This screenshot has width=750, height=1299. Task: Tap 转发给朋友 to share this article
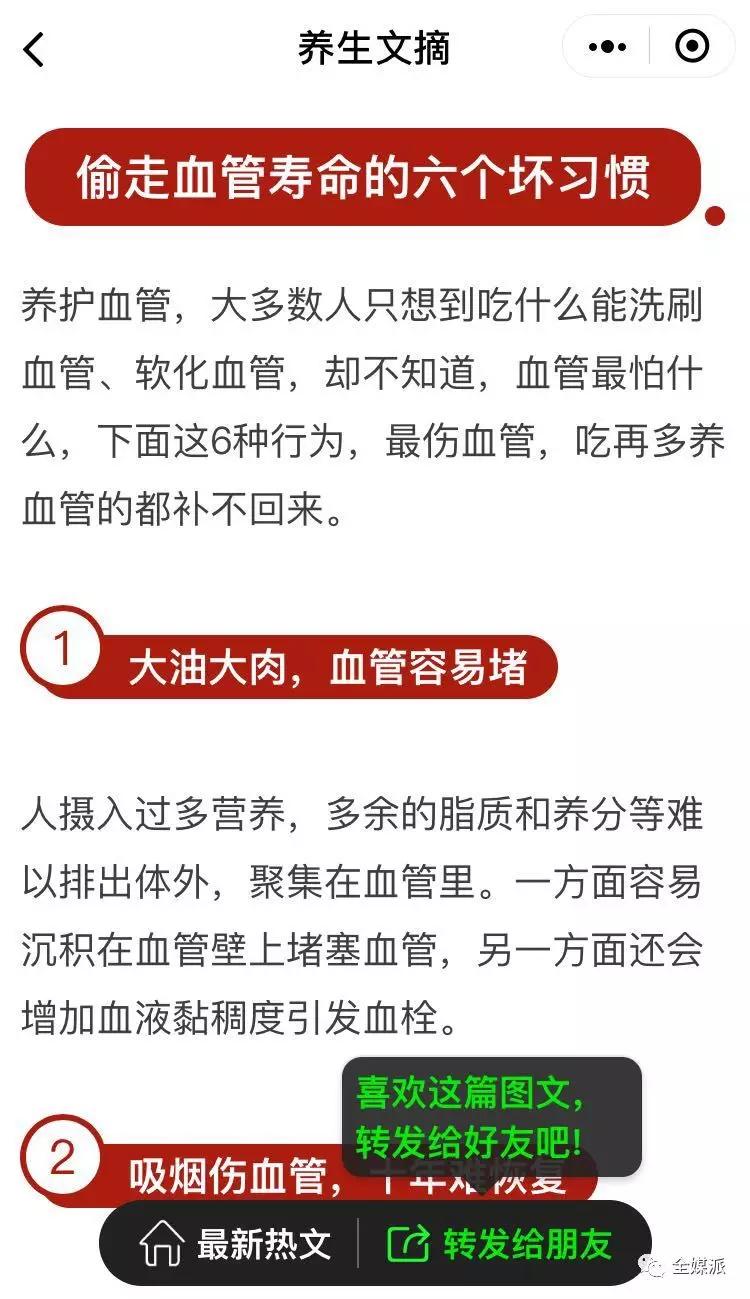tap(499, 1244)
